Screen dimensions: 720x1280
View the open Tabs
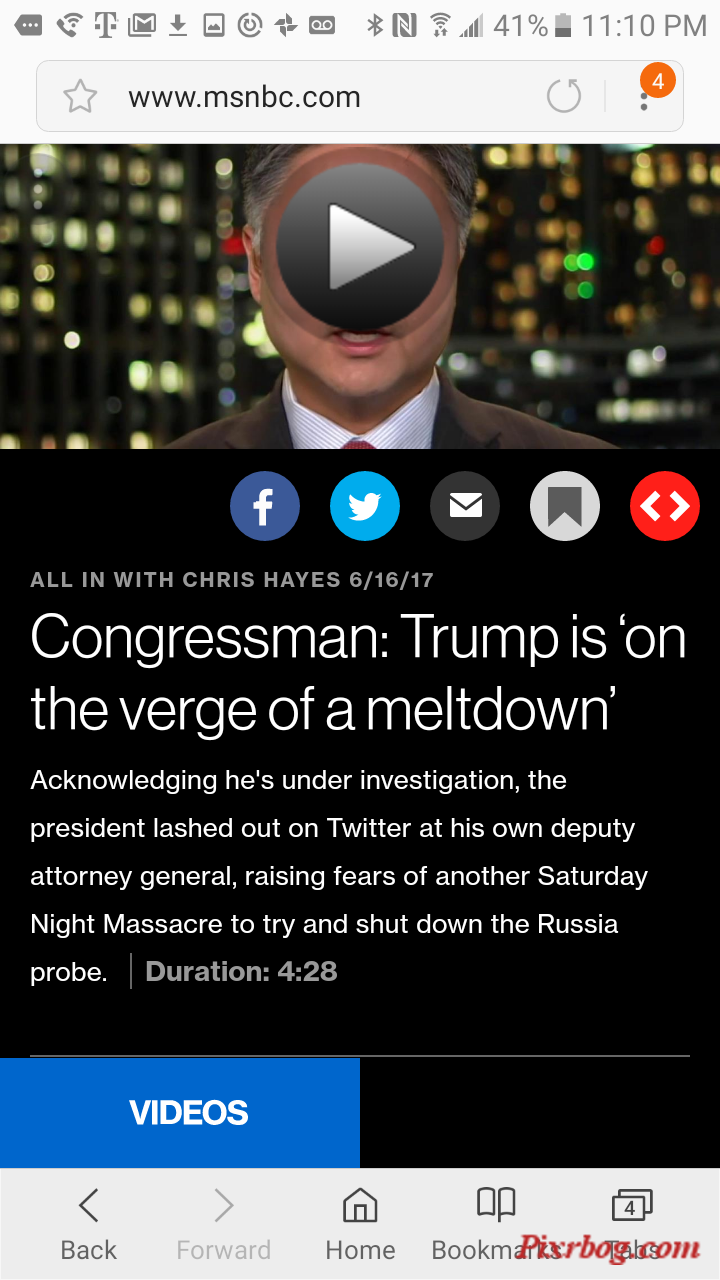pos(630,1223)
